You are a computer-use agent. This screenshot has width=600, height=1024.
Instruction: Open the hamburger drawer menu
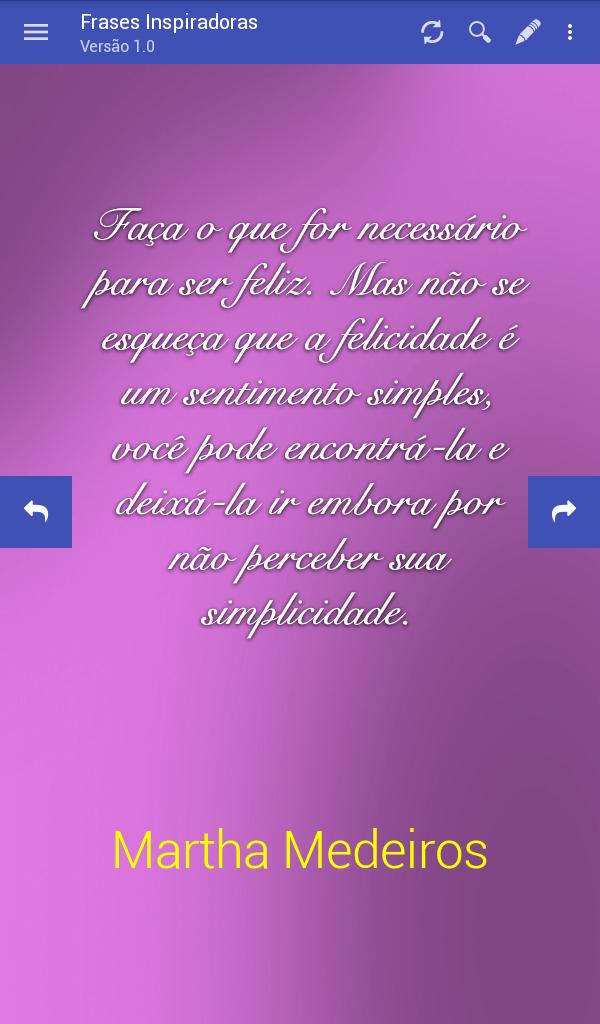[x=36, y=32]
